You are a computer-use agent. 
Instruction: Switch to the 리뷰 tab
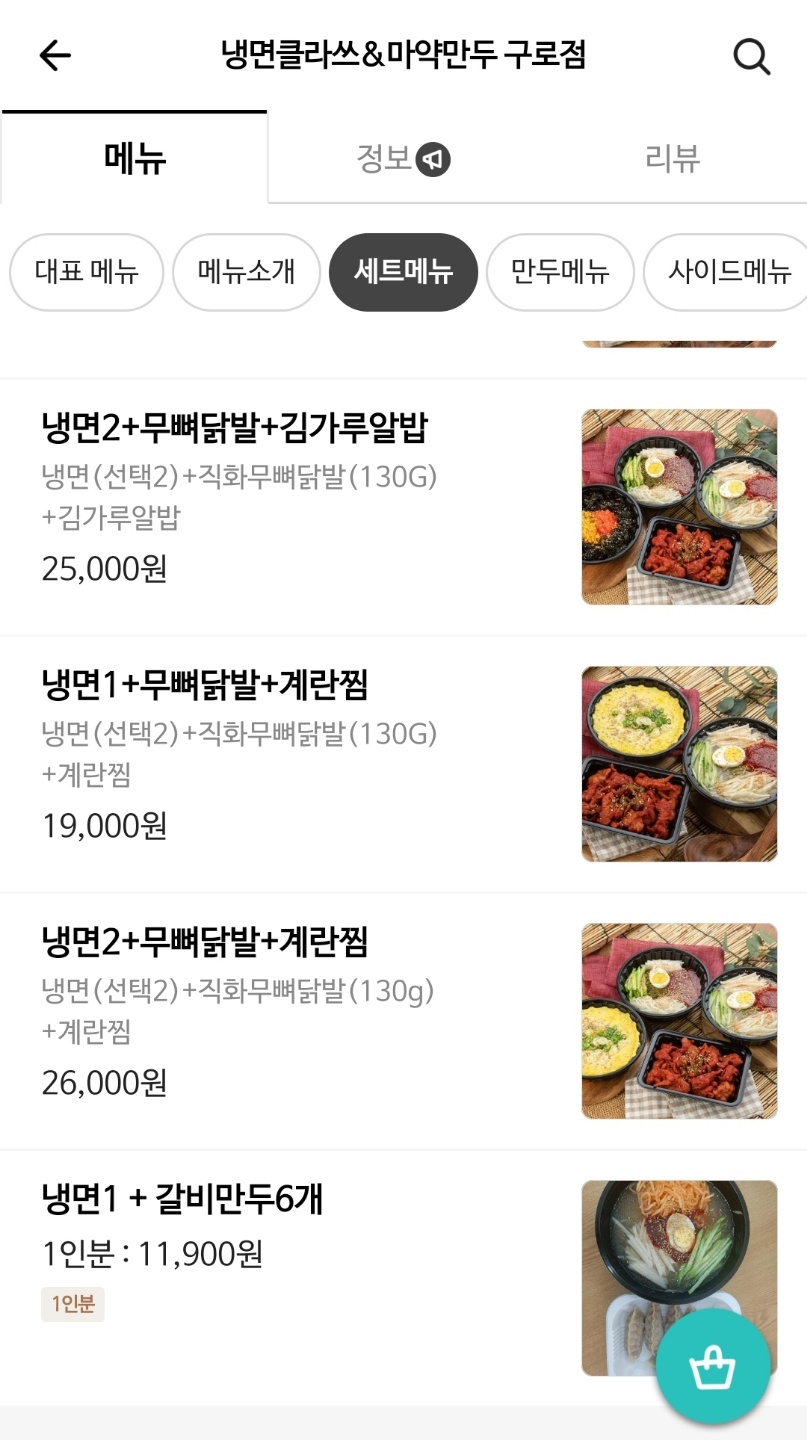point(672,159)
